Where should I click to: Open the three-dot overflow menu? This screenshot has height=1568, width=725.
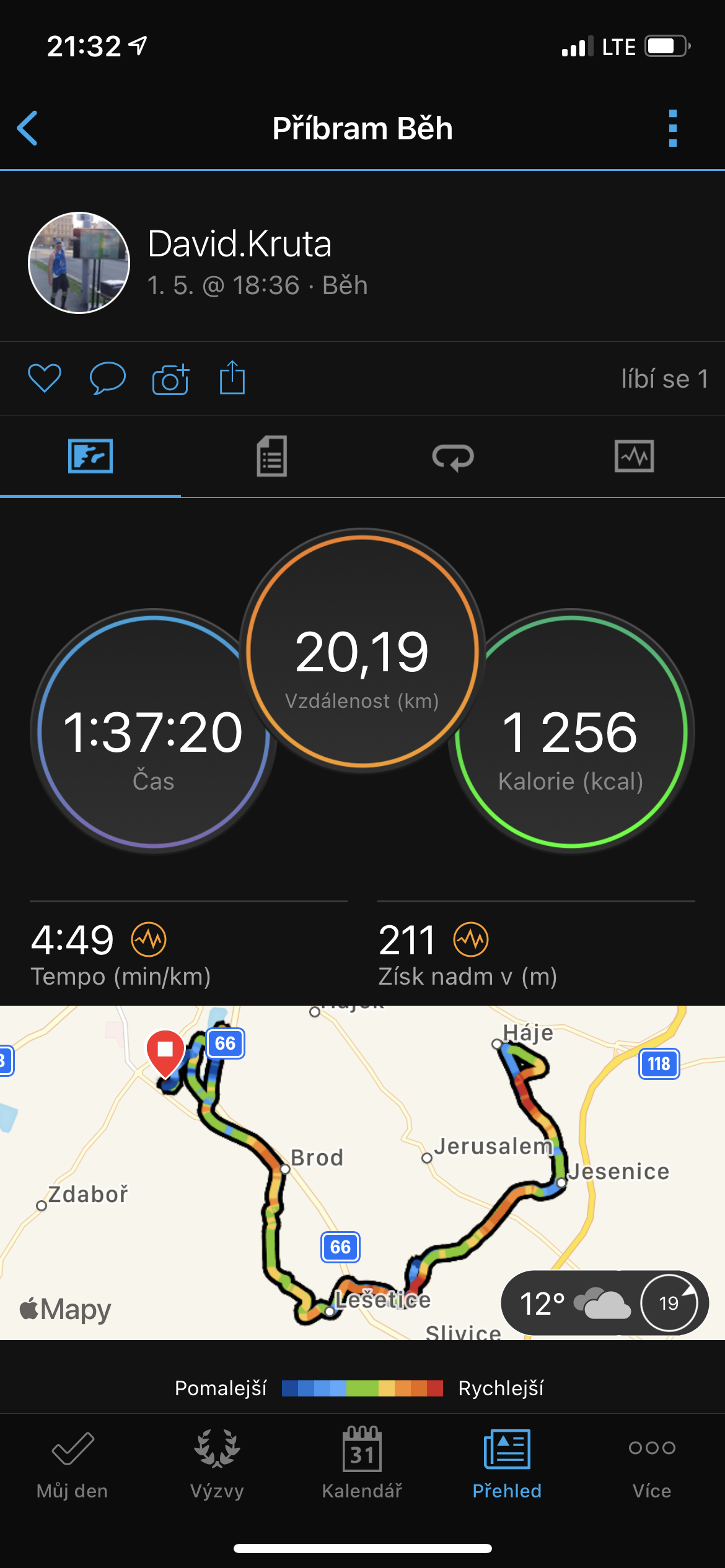[673, 128]
